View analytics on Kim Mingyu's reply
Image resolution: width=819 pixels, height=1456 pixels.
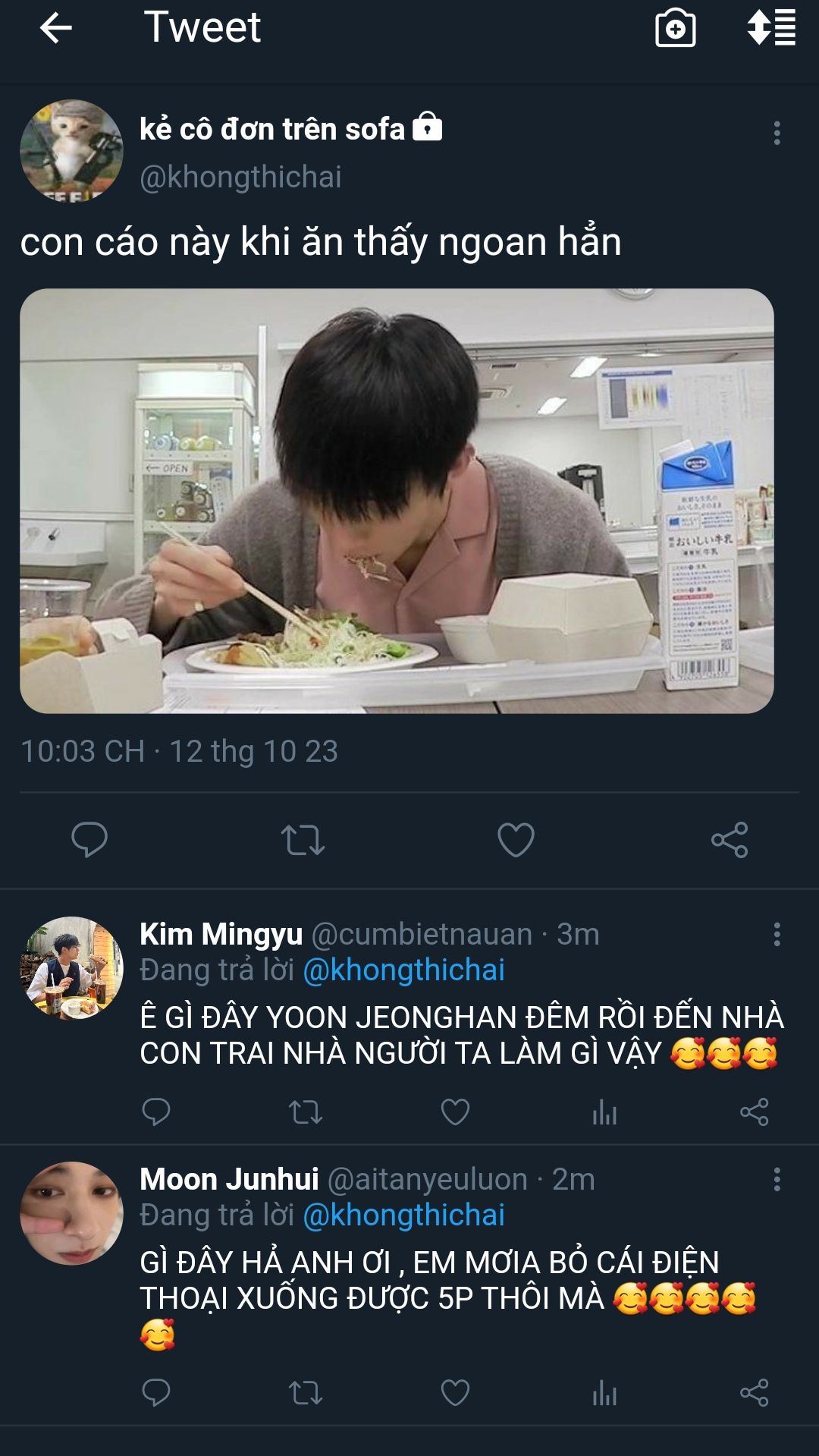[604, 1112]
